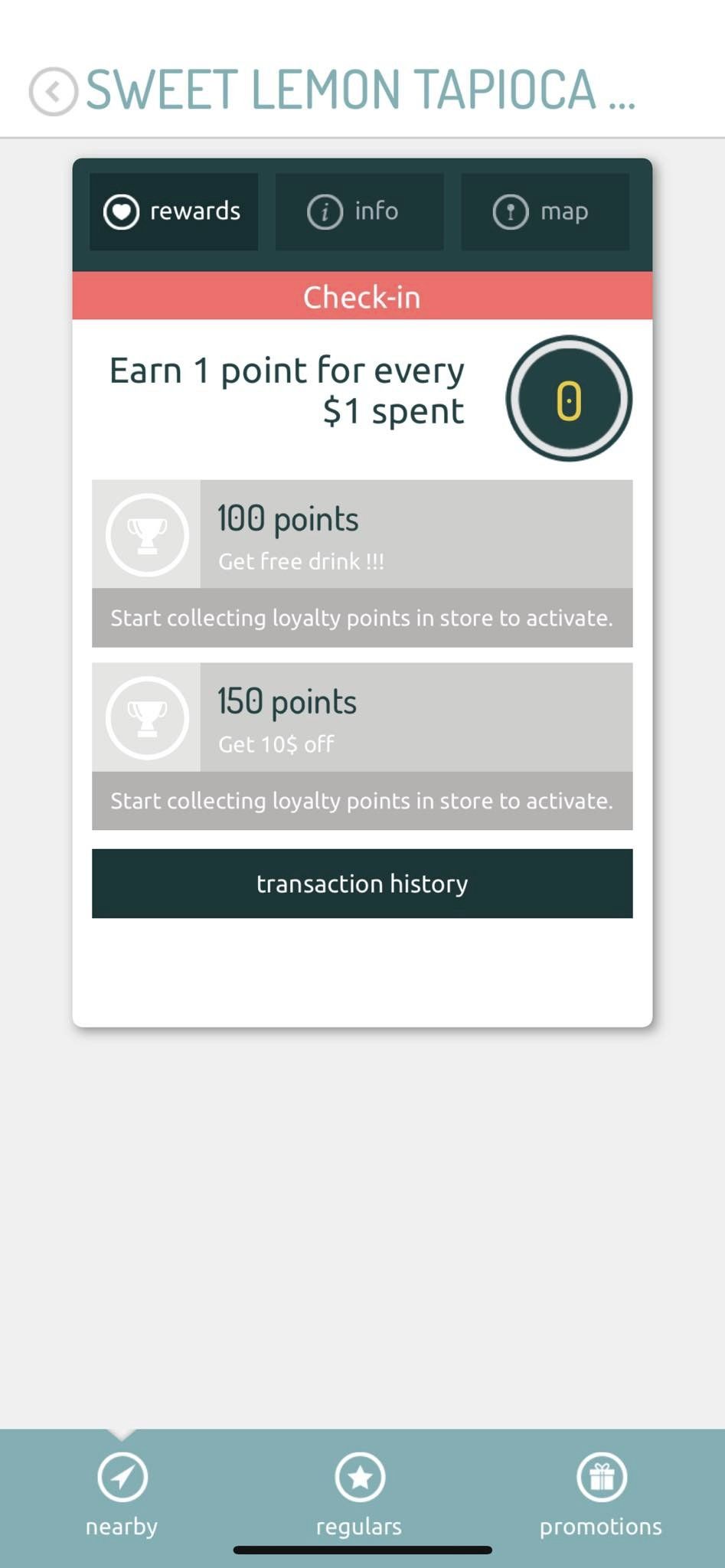Open the promotions tab

click(601, 1494)
